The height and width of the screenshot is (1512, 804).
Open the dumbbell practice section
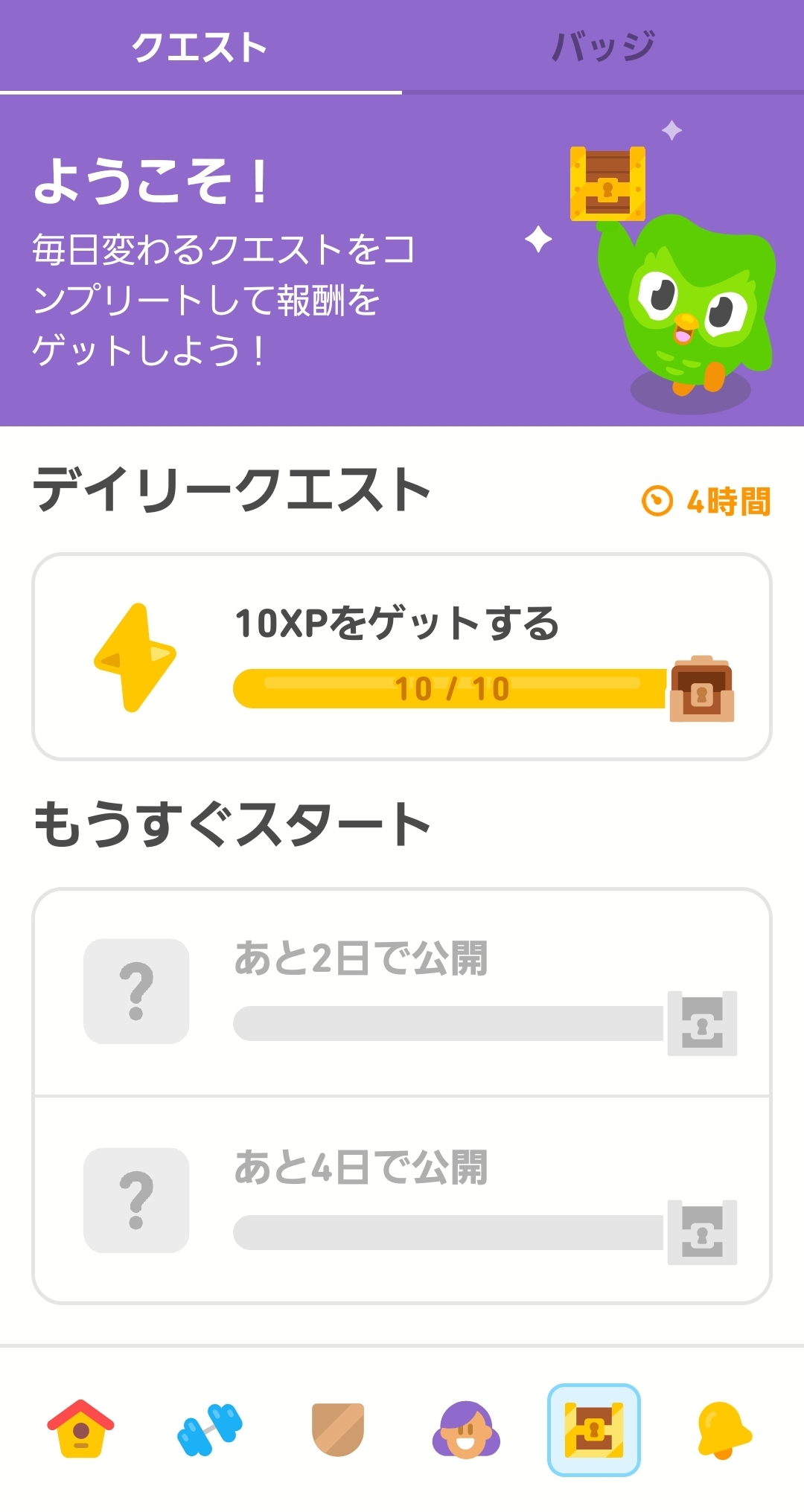pos(210,1429)
